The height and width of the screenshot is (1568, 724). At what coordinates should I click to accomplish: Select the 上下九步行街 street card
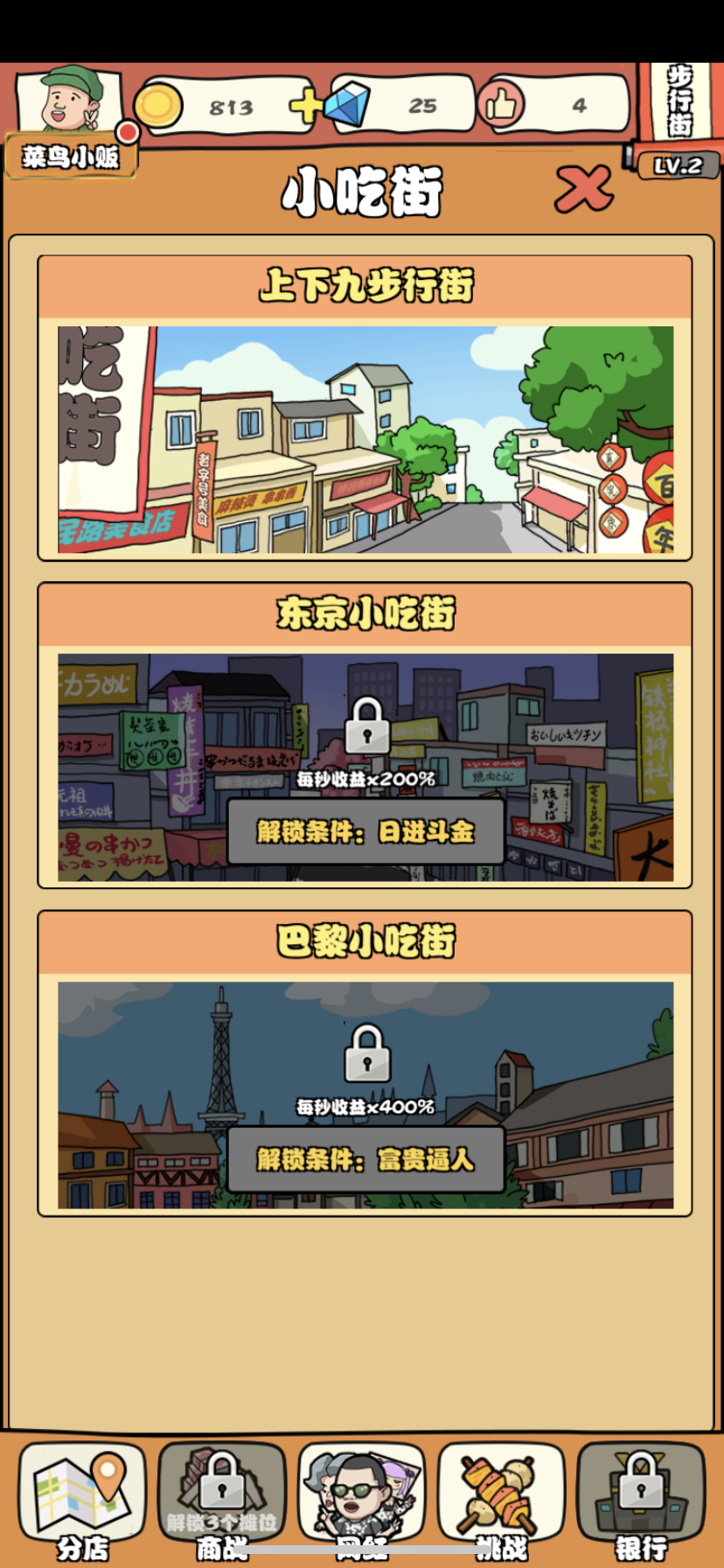[365, 437]
